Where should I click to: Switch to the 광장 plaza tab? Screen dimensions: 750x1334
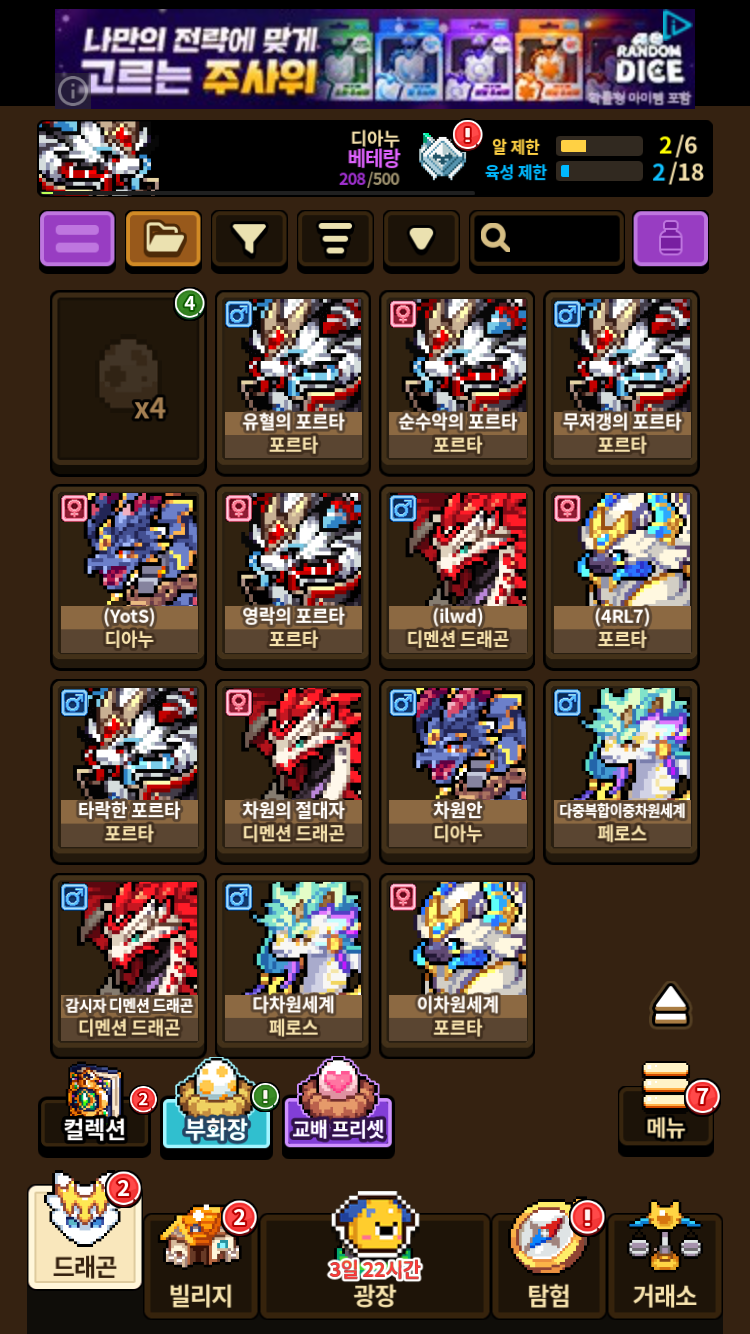375,1264
